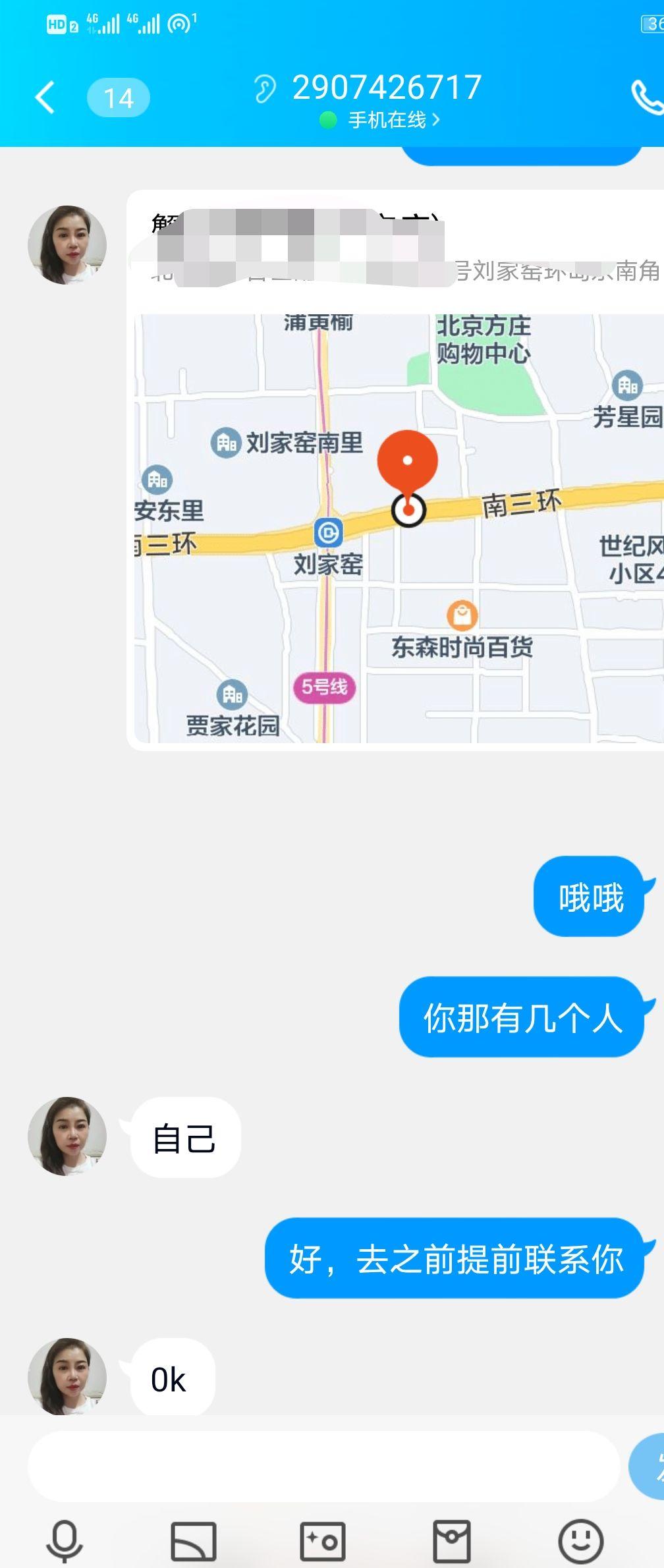Start a voice call with this contact

click(647, 98)
